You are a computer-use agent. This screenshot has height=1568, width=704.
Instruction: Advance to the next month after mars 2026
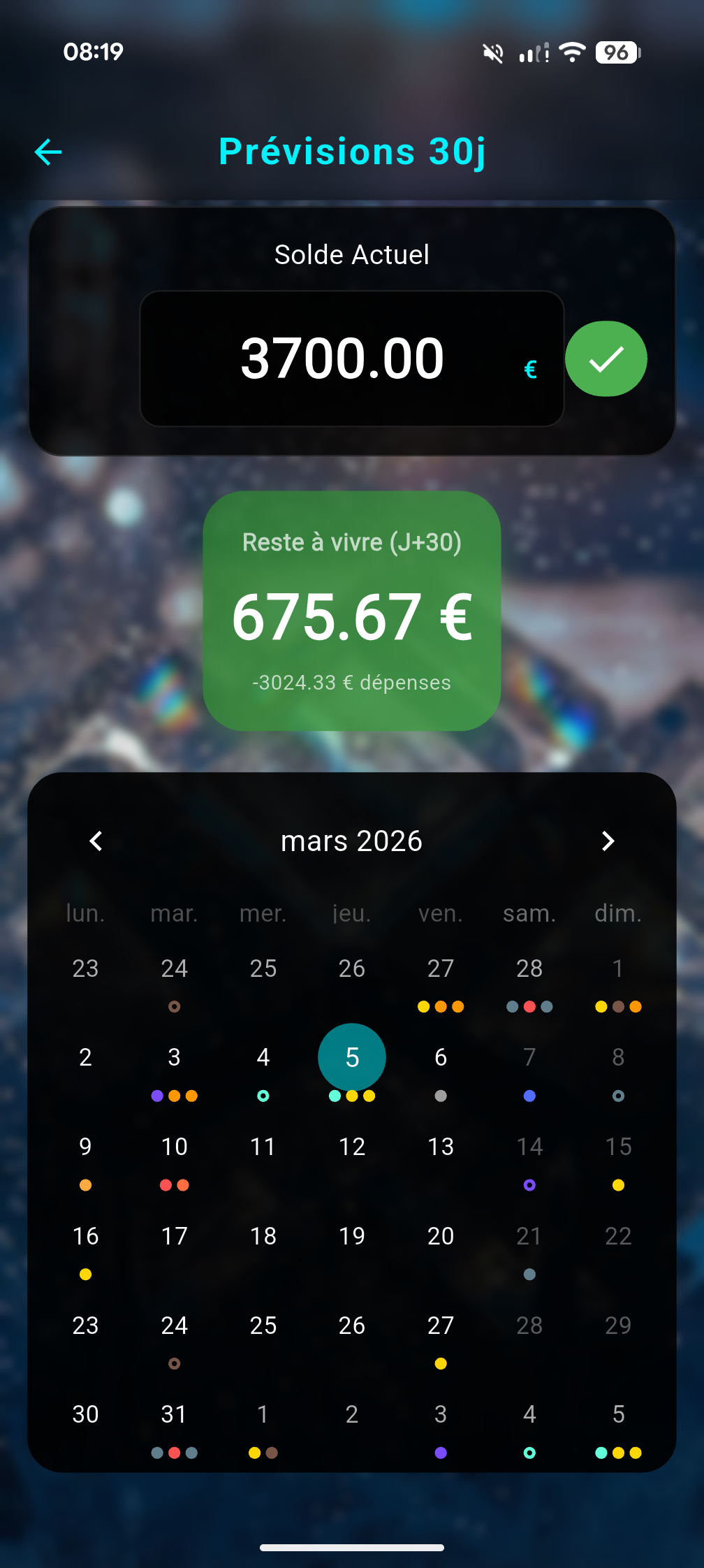coord(608,841)
